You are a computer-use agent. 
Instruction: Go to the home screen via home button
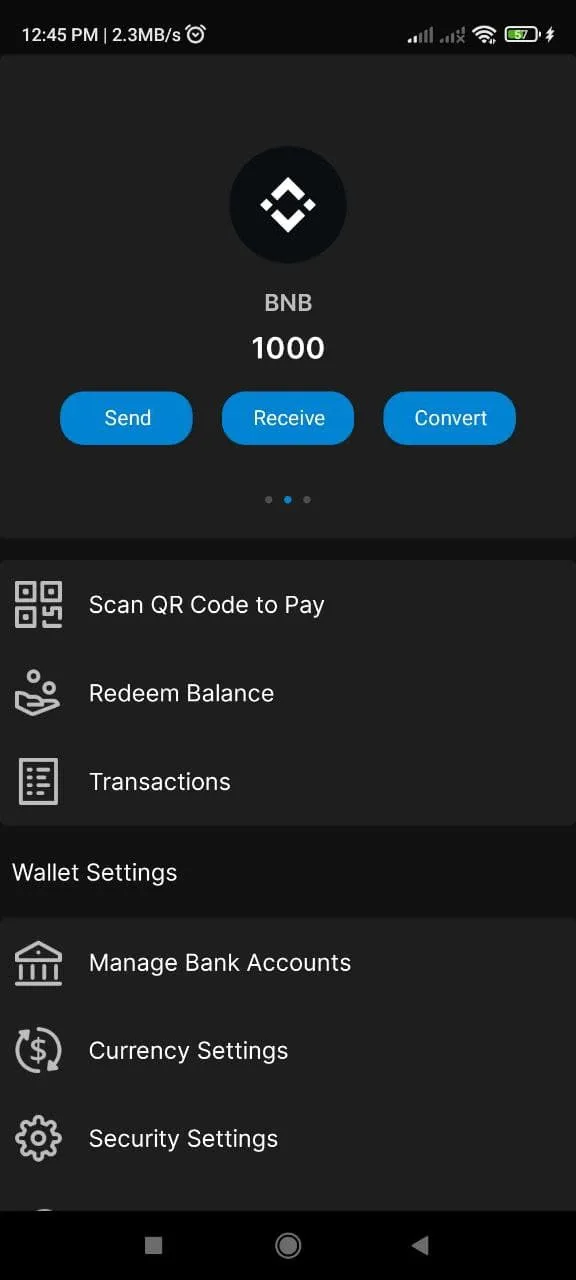point(288,1245)
